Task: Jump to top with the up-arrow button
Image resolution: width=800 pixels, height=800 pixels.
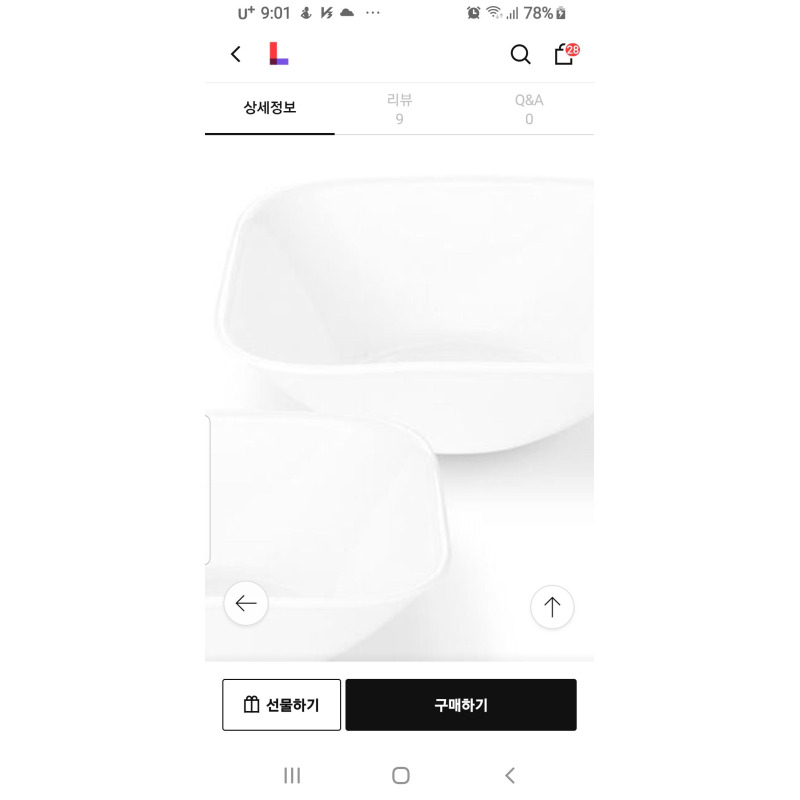Action: [x=552, y=607]
